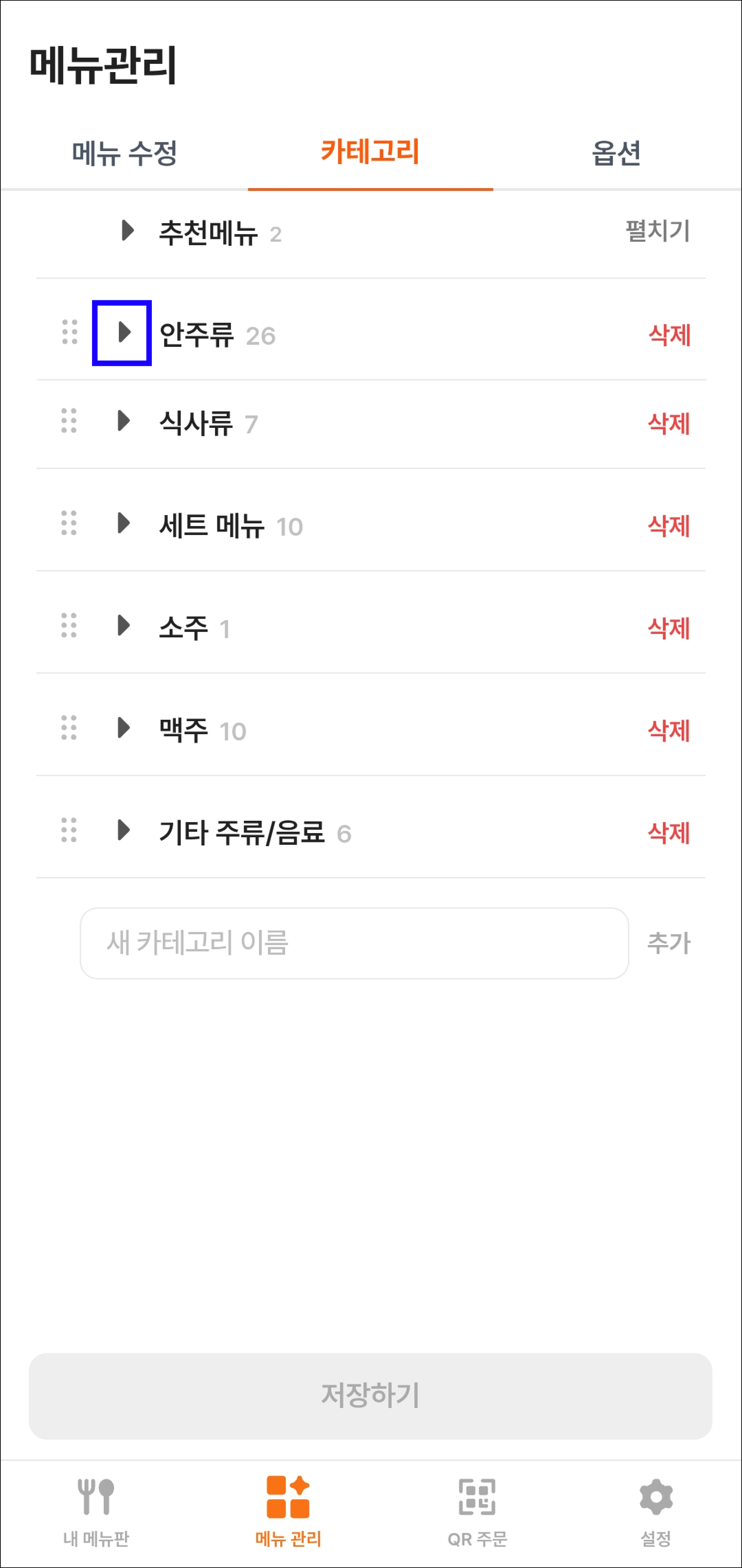This screenshot has width=742, height=1568.
Task: Tap 펼치기 next to 추천메뉴
Action: click(x=657, y=231)
